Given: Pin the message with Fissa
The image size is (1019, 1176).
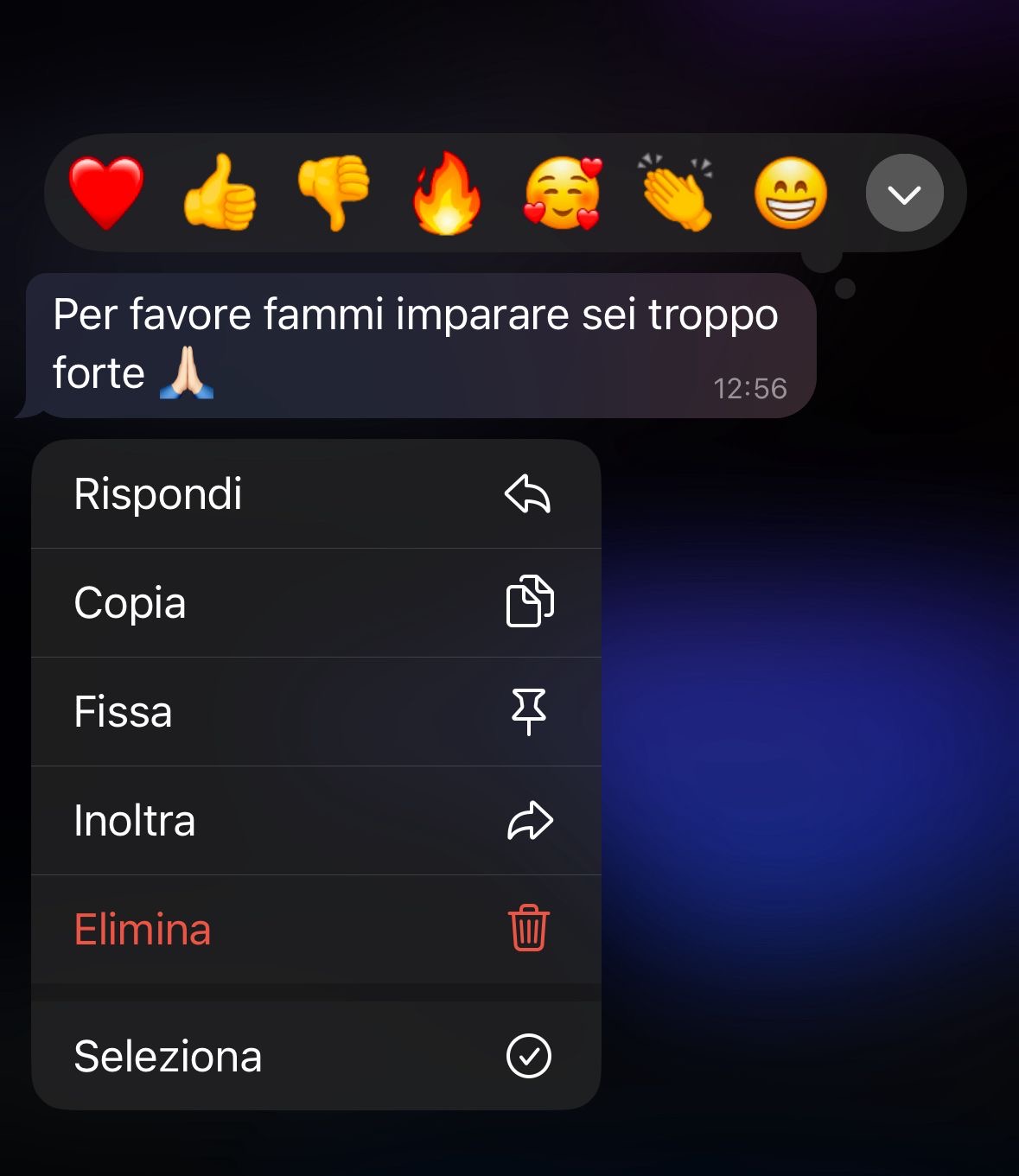Looking at the screenshot, I should 316,712.
